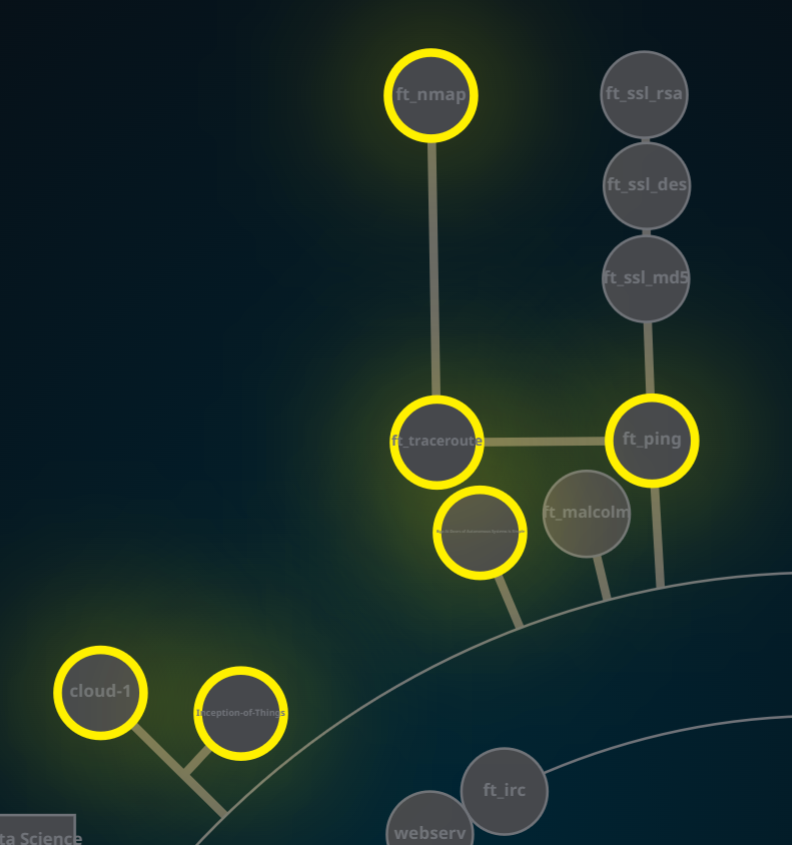Image resolution: width=792 pixels, height=845 pixels.
Task: Tap the webserv project node
Action: [430, 827]
